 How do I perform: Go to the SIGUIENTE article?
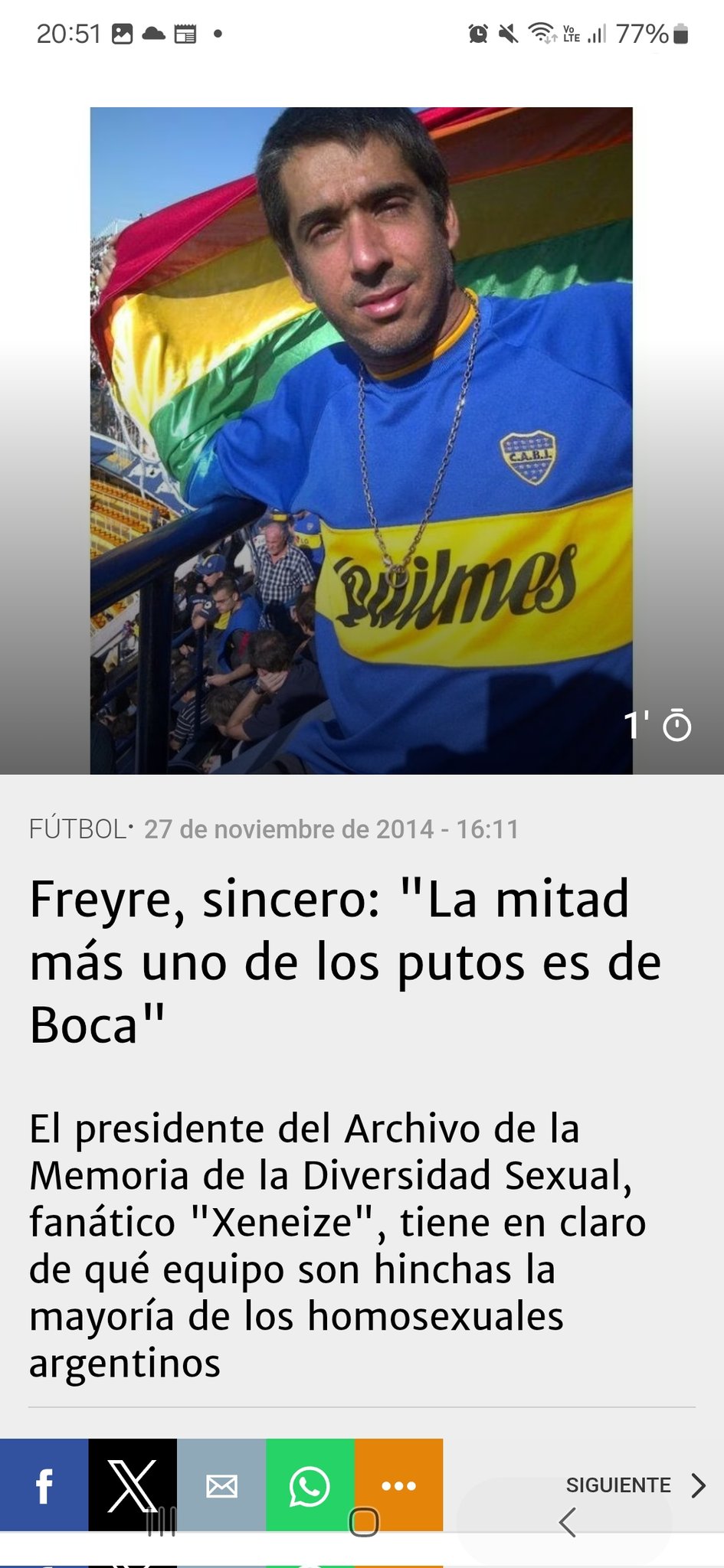635,1485
